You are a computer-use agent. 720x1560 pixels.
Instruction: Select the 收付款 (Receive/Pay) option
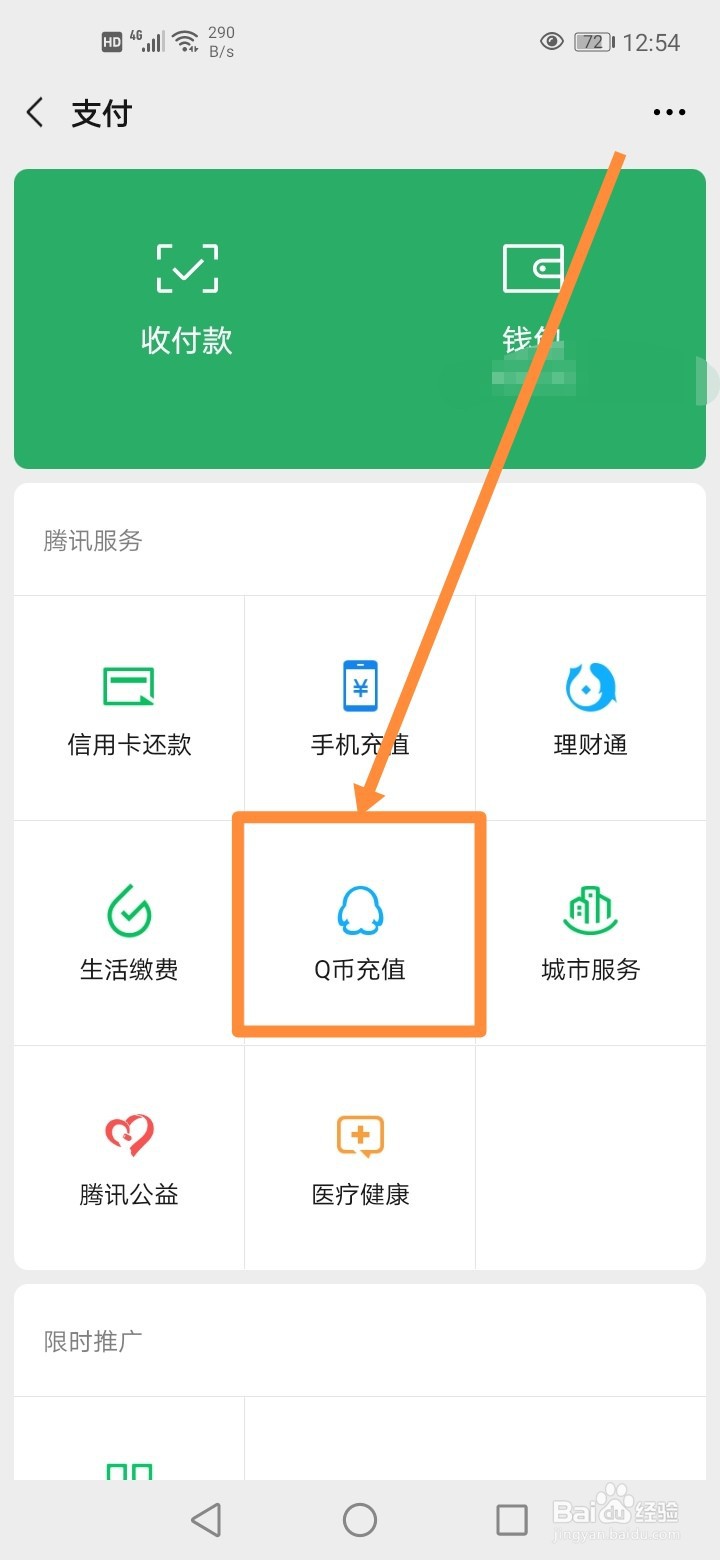(186, 290)
